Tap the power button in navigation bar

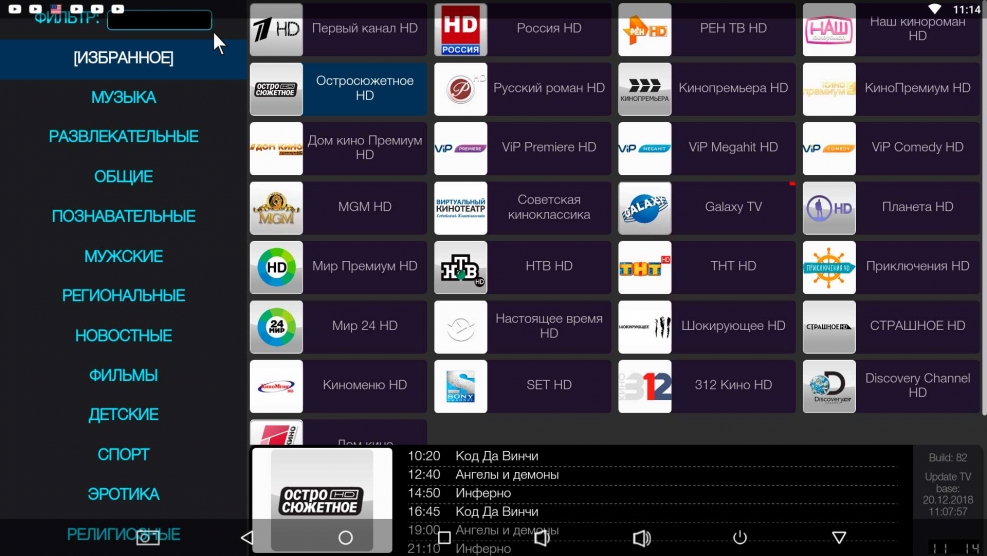(740, 538)
